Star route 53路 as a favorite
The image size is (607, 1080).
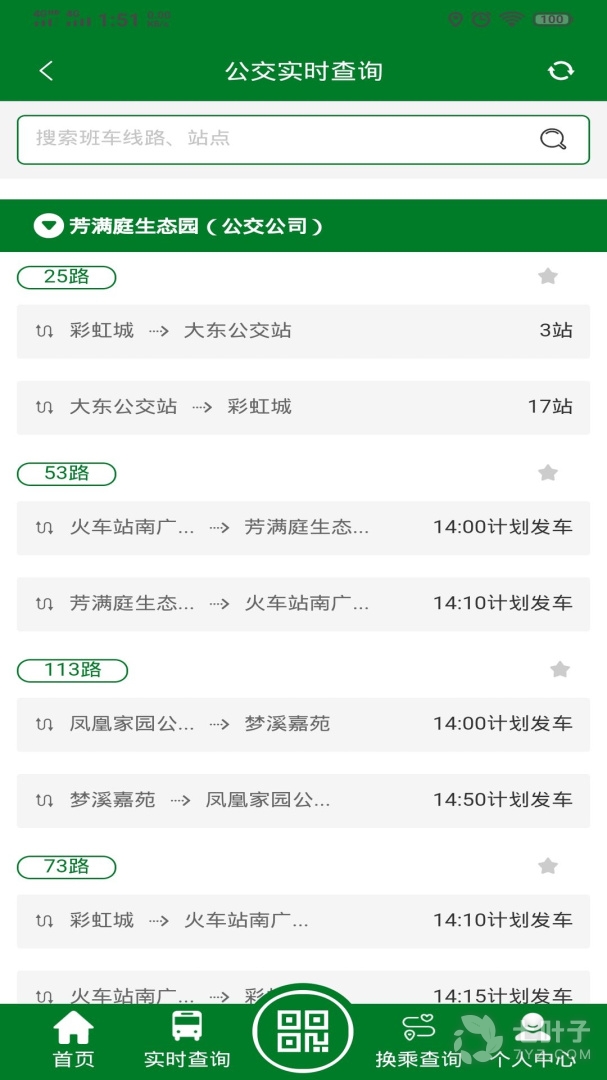(x=548, y=473)
